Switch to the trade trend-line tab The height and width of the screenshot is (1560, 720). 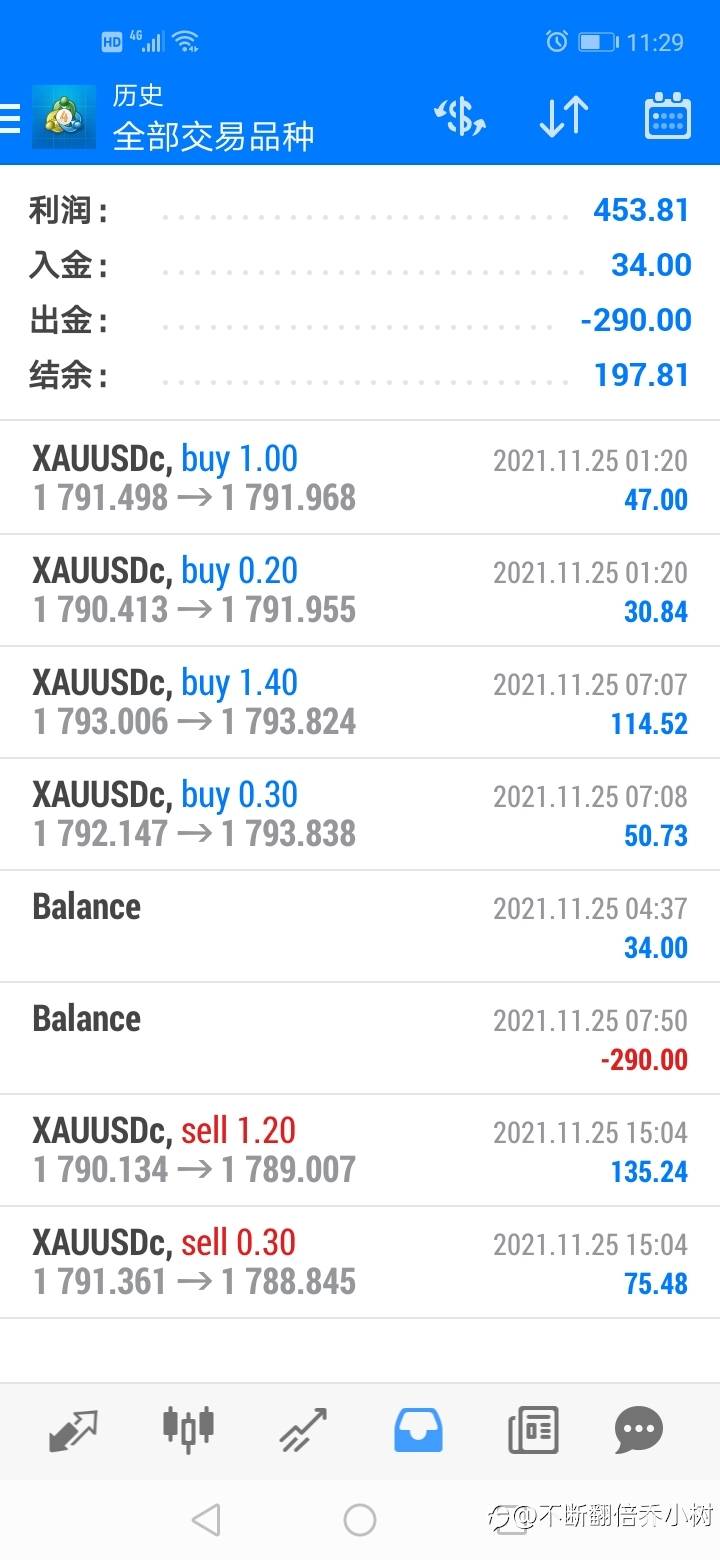pyautogui.click(x=303, y=1430)
